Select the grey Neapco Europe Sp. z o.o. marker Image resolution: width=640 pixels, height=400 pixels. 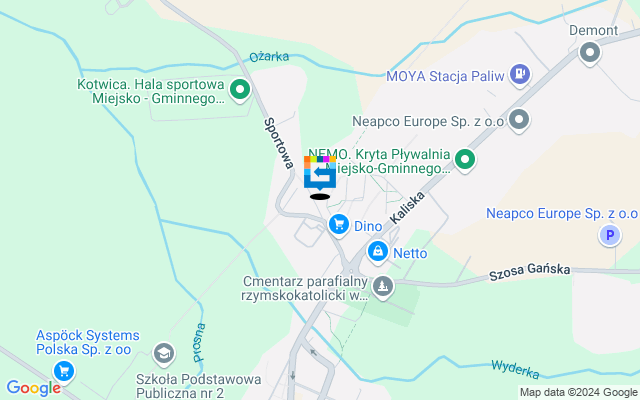click(518, 121)
